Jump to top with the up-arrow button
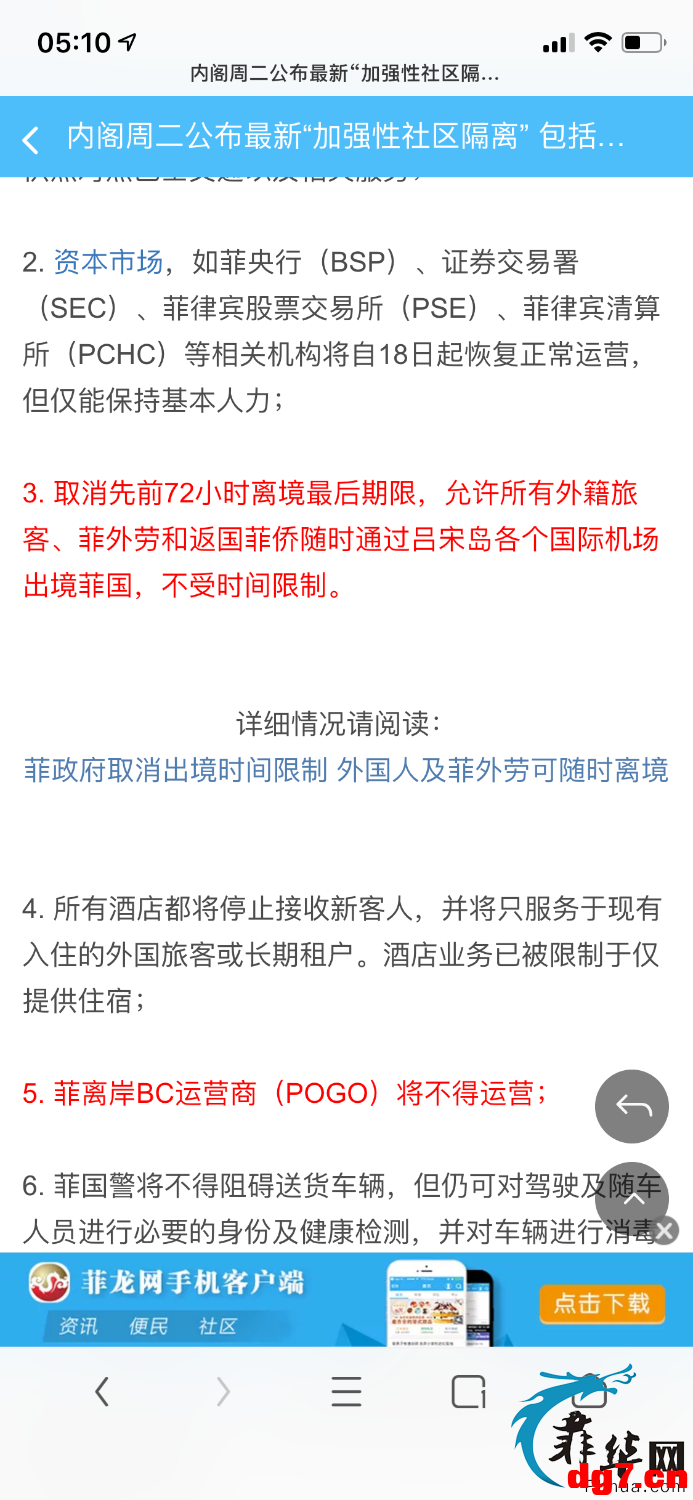The width and height of the screenshot is (693, 1500). [632, 1197]
